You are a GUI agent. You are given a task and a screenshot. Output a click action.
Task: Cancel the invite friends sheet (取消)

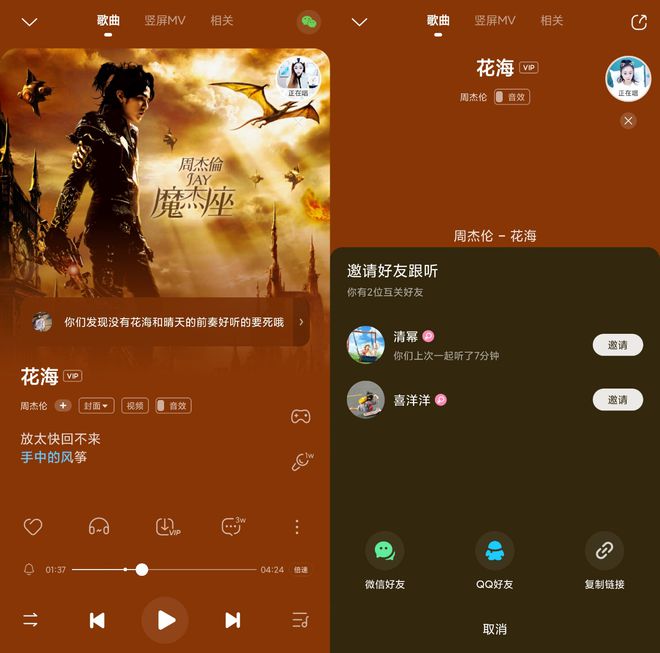(494, 629)
